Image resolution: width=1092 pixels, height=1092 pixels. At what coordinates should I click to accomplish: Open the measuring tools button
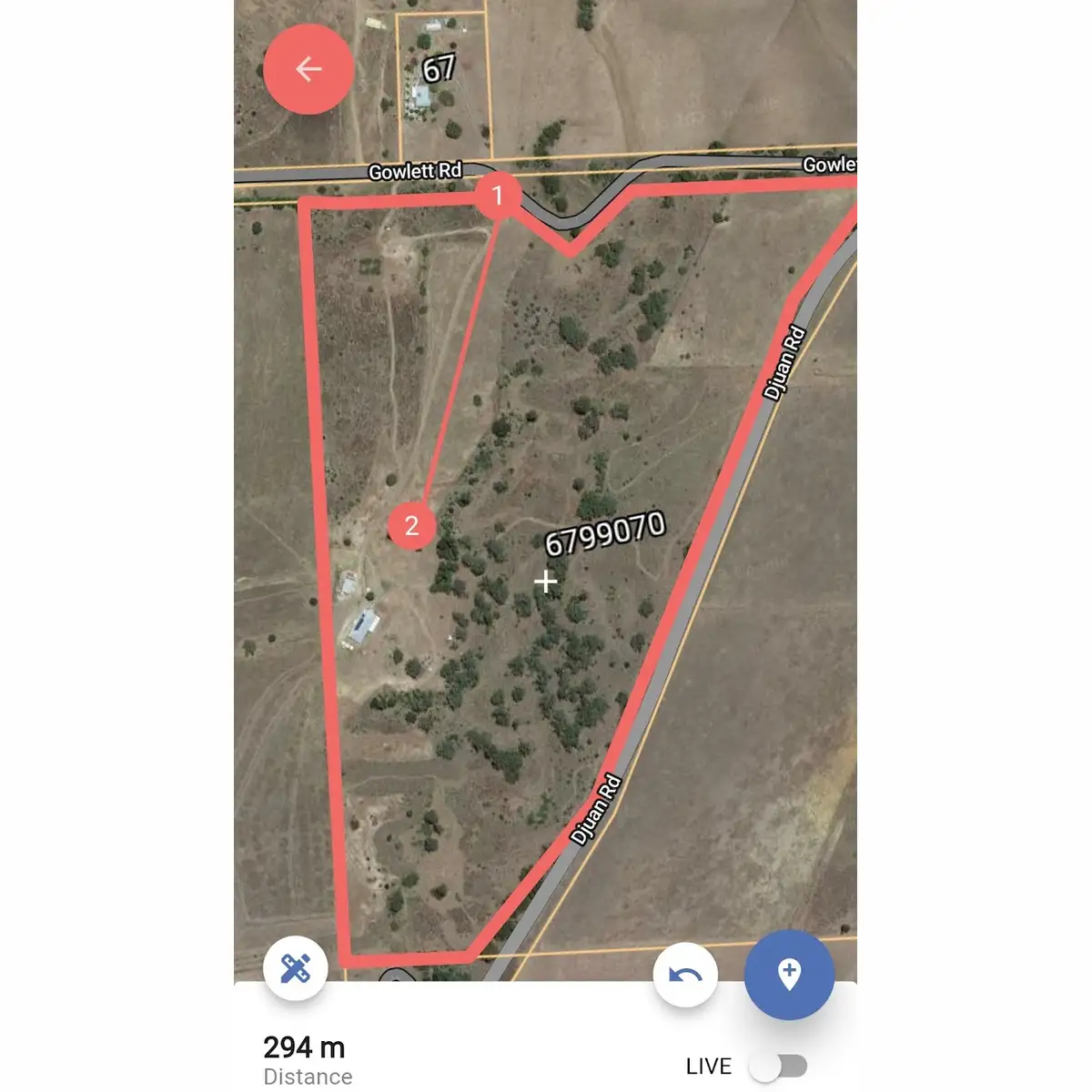[296, 968]
